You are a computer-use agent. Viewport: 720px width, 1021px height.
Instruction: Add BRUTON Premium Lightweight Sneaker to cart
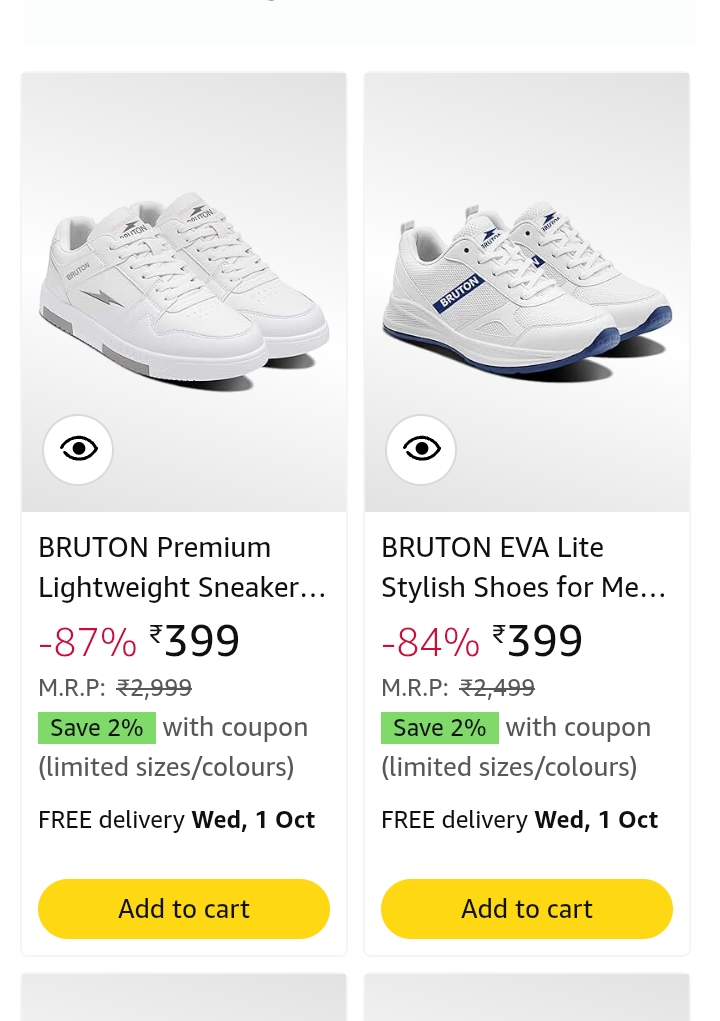[x=184, y=908]
